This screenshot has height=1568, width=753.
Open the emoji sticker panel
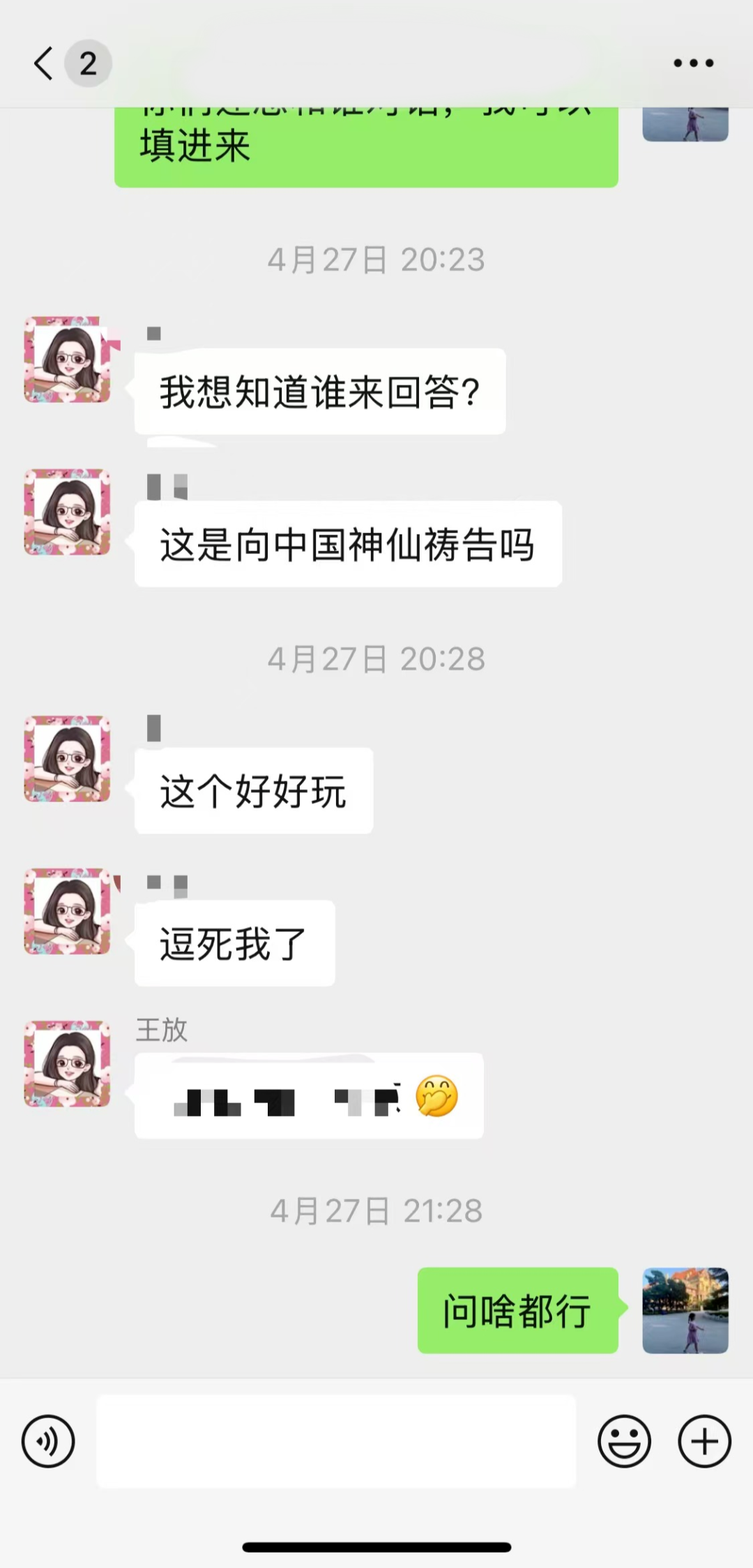coord(624,1440)
